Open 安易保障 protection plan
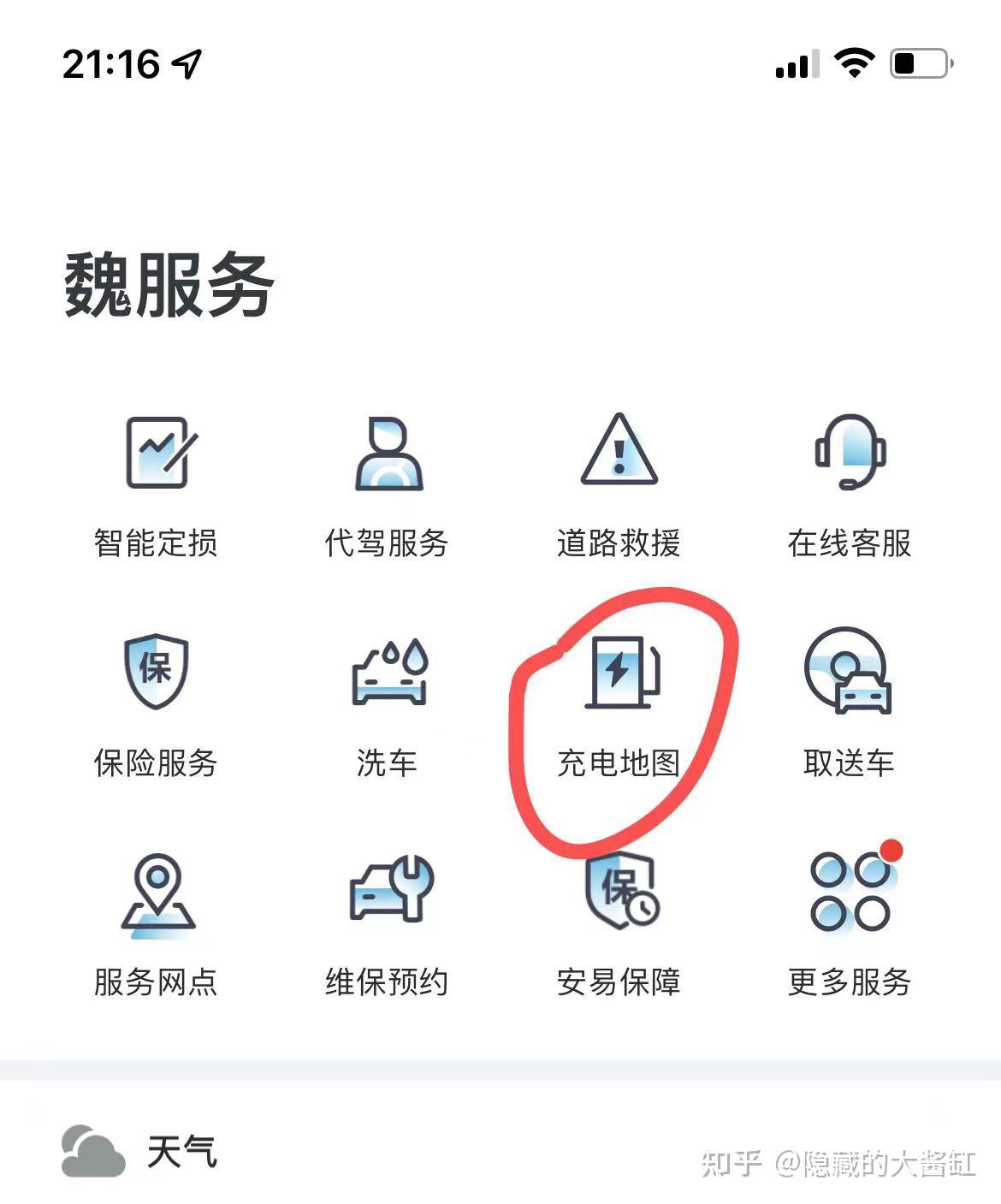The height and width of the screenshot is (1204, 1001). pyautogui.click(x=618, y=922)
